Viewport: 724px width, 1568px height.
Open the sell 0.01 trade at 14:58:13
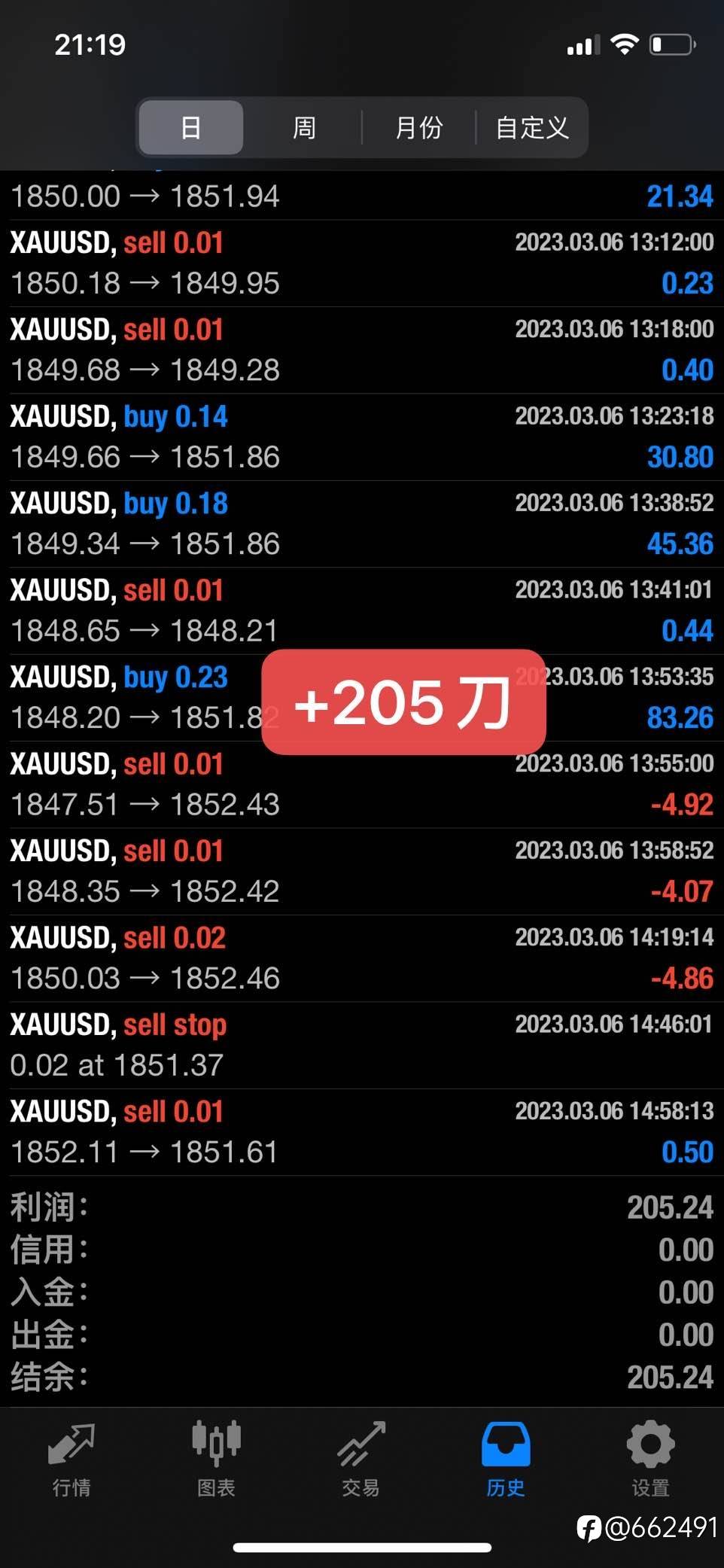(x=362, y=1132)
